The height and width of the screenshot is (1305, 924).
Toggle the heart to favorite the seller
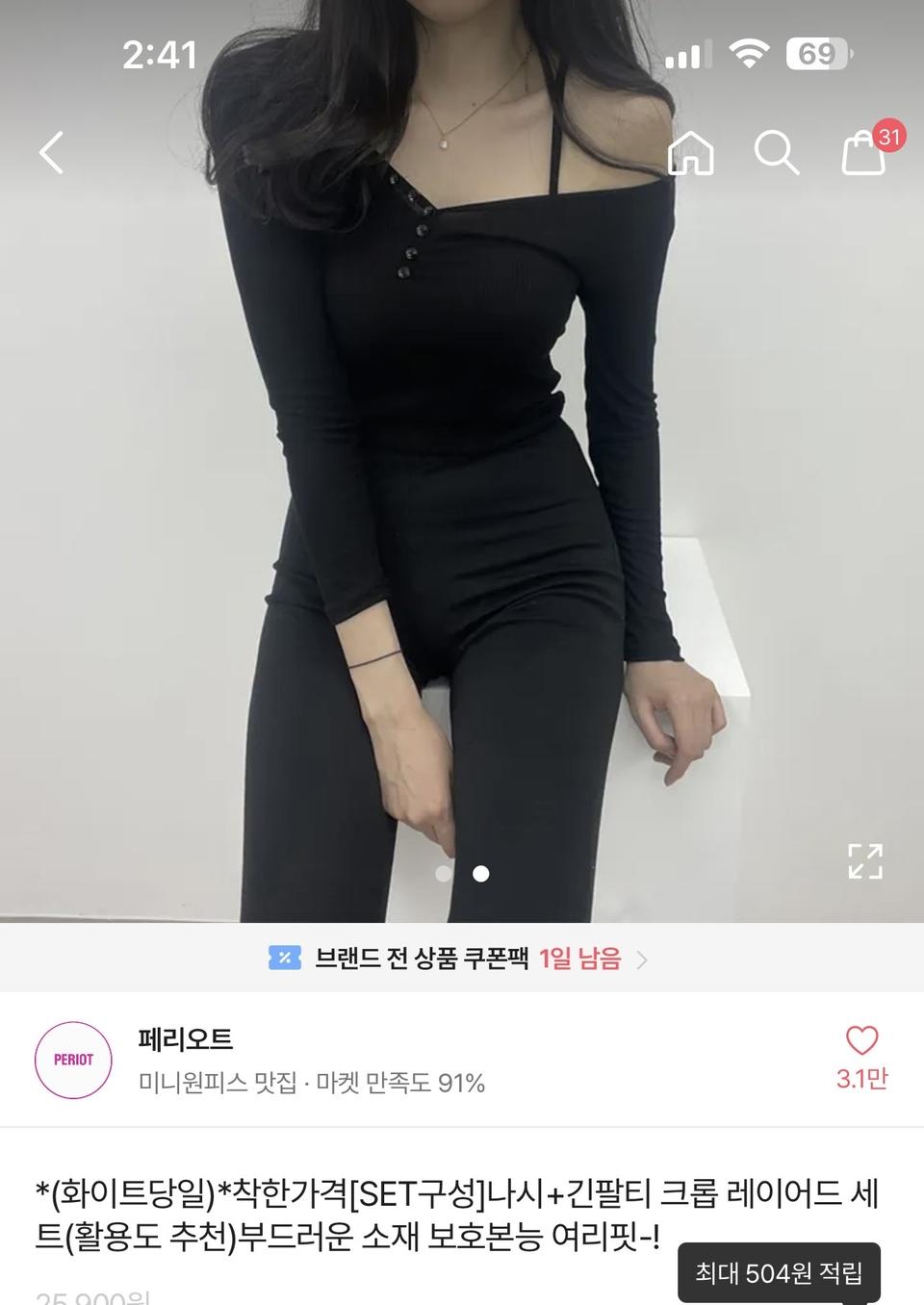[860, 1042]
